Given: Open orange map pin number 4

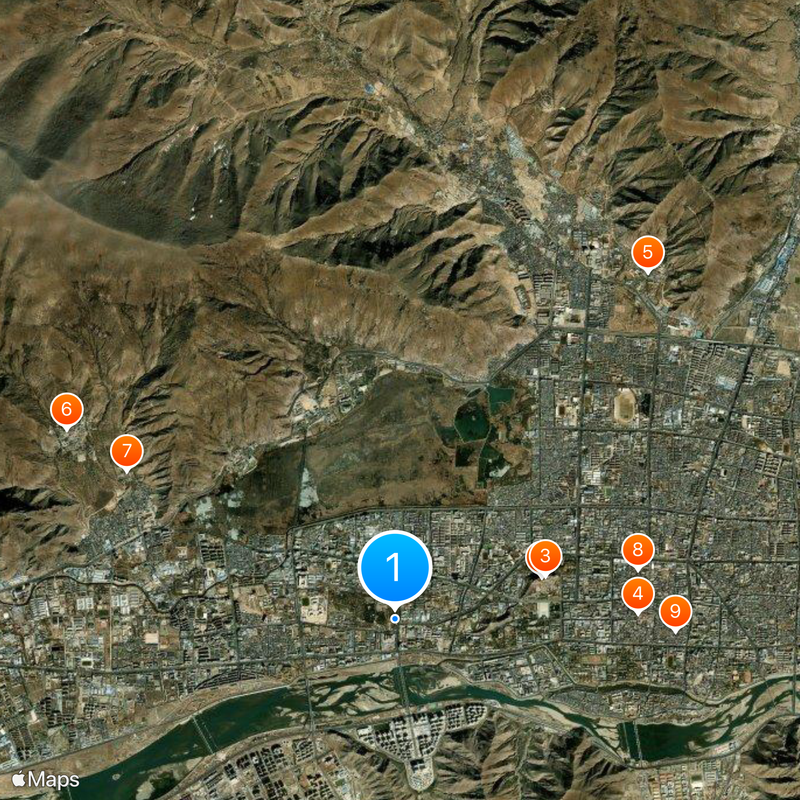Looking at the screenshot, I should point(638,593).
